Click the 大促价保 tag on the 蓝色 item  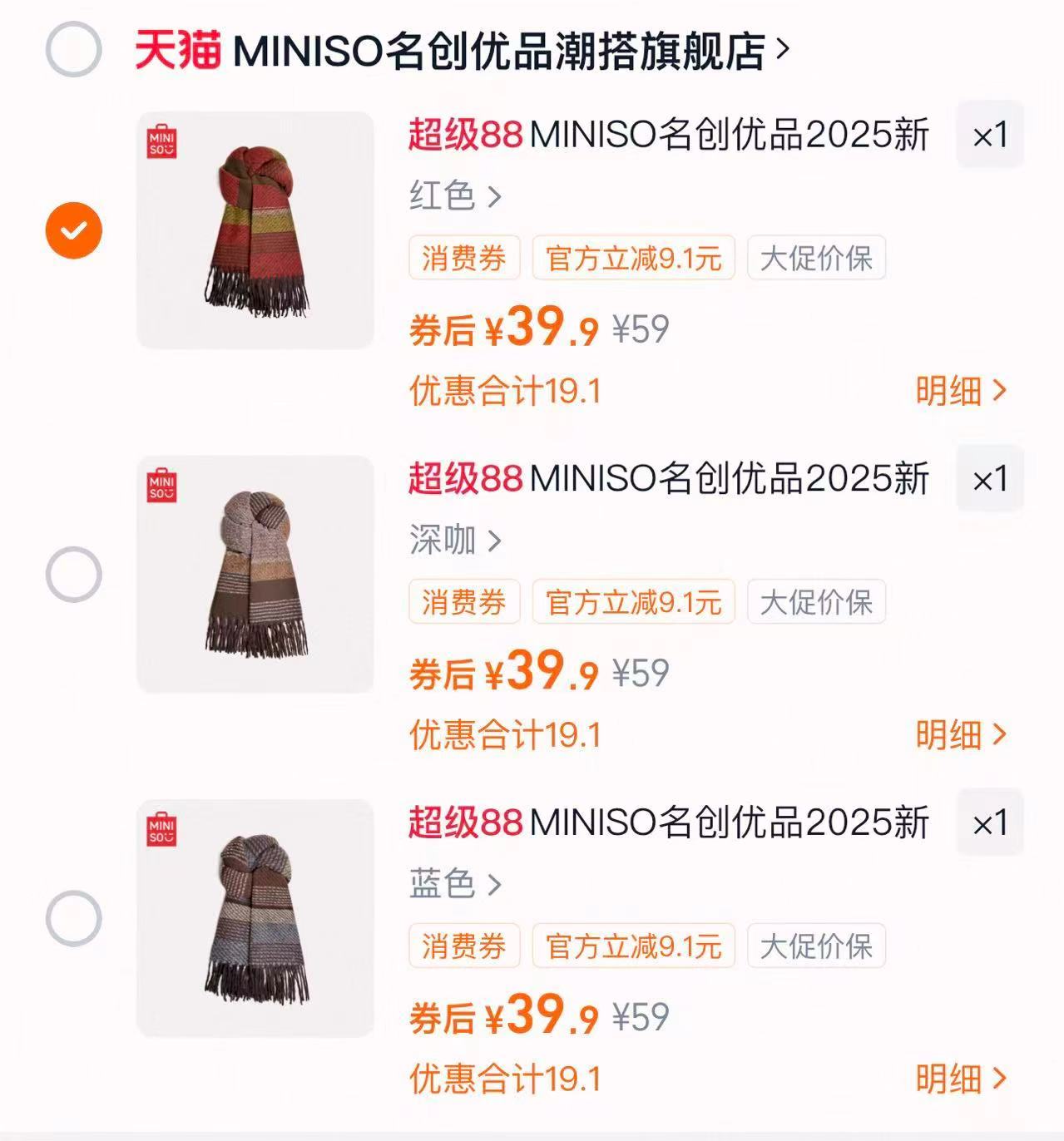pyautogui.click(x=814, y=946)
